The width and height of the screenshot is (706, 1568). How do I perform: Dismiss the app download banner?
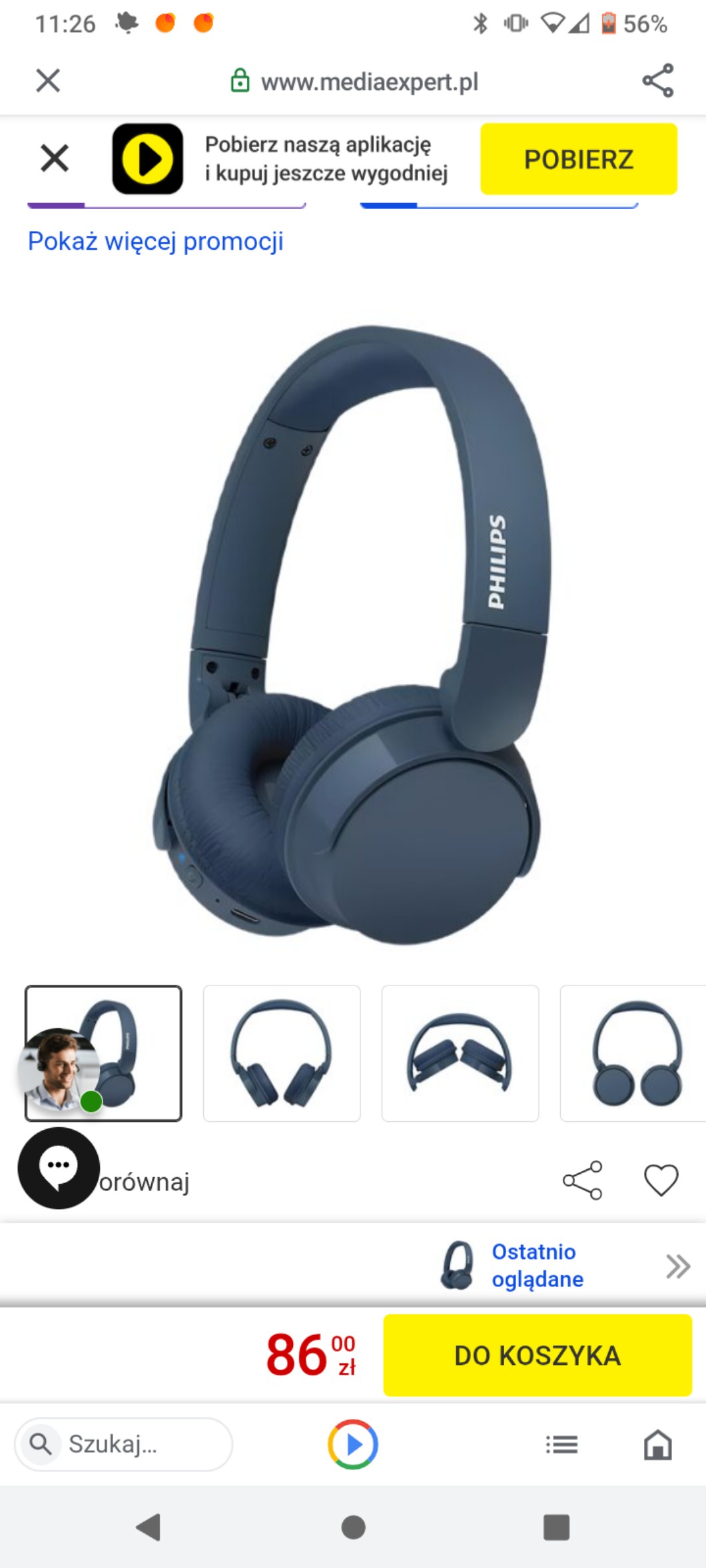55,158
